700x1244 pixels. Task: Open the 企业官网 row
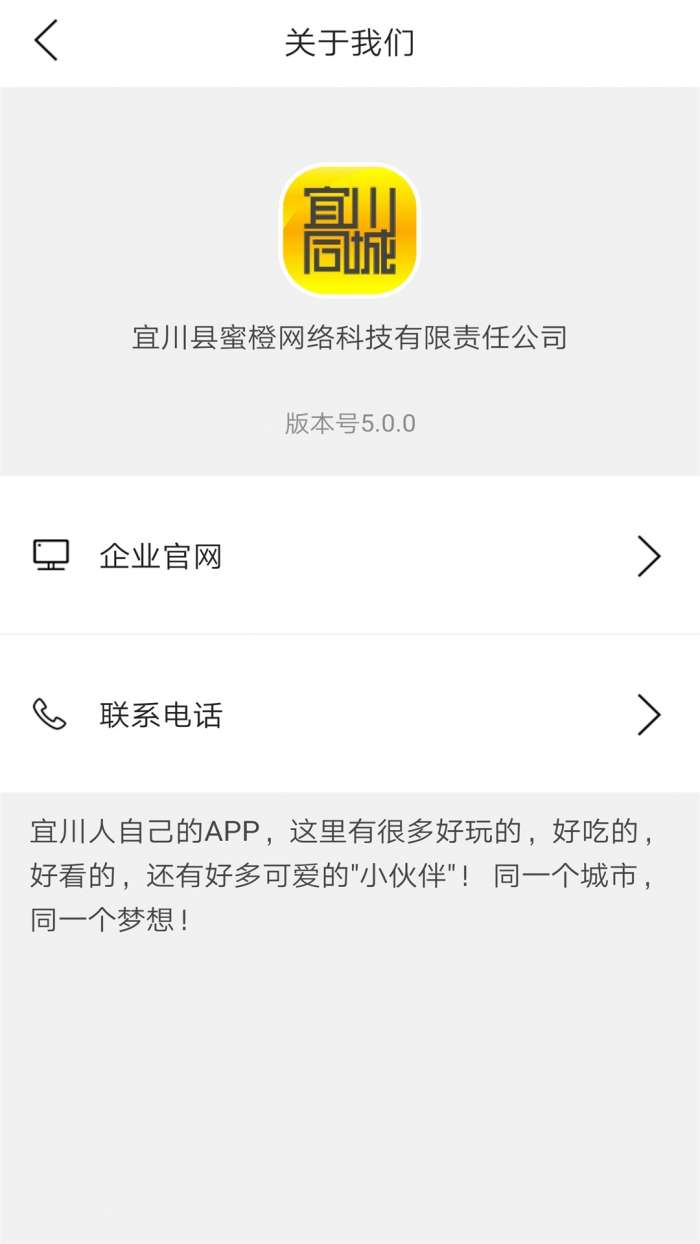tap(349, 556)
